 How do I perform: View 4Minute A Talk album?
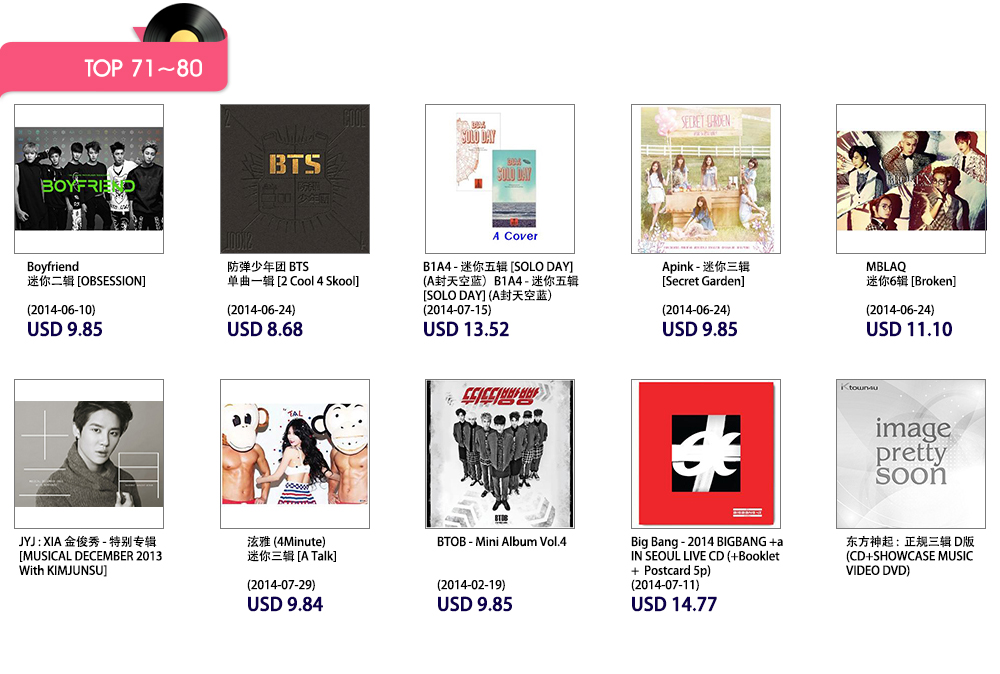click(295, 454)
